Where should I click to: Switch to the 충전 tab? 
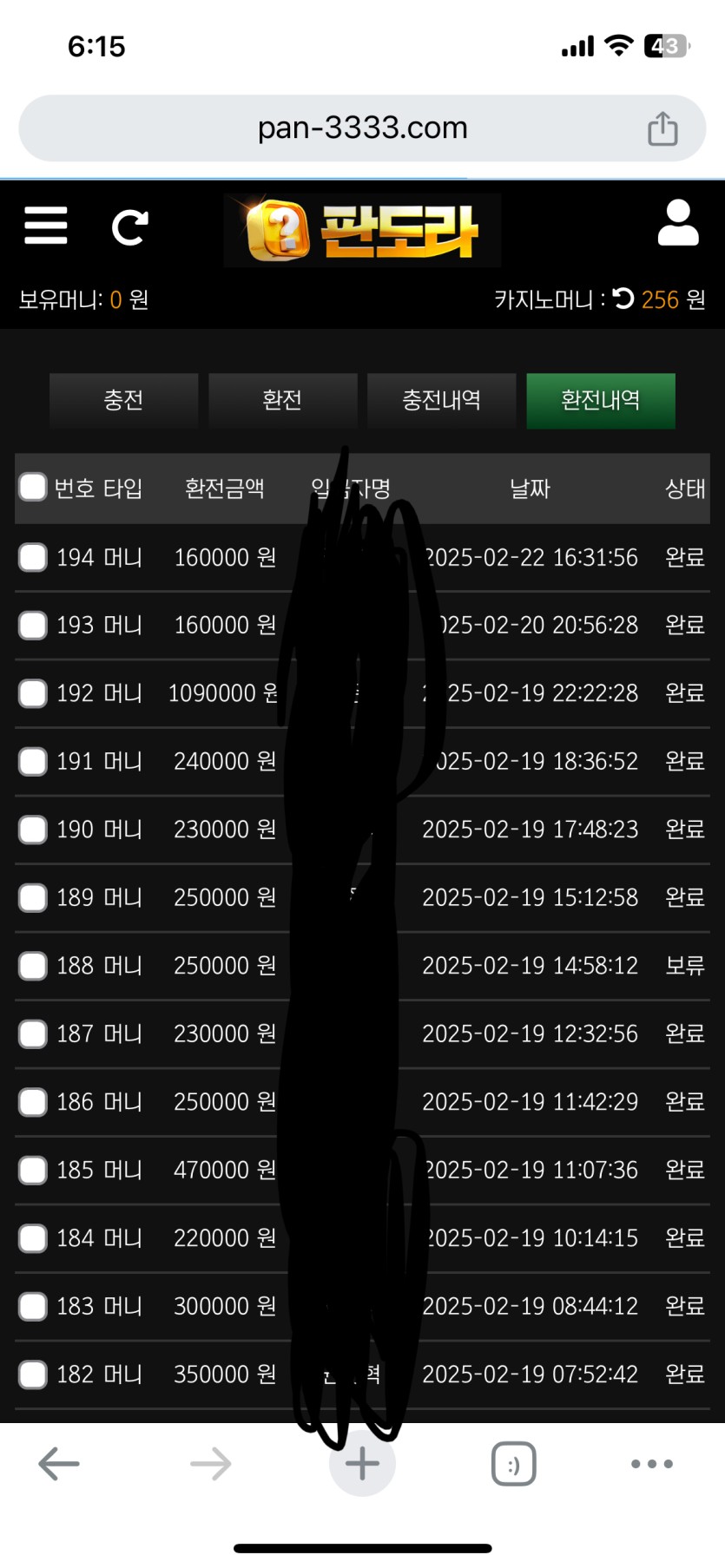[x=123, y=400]
